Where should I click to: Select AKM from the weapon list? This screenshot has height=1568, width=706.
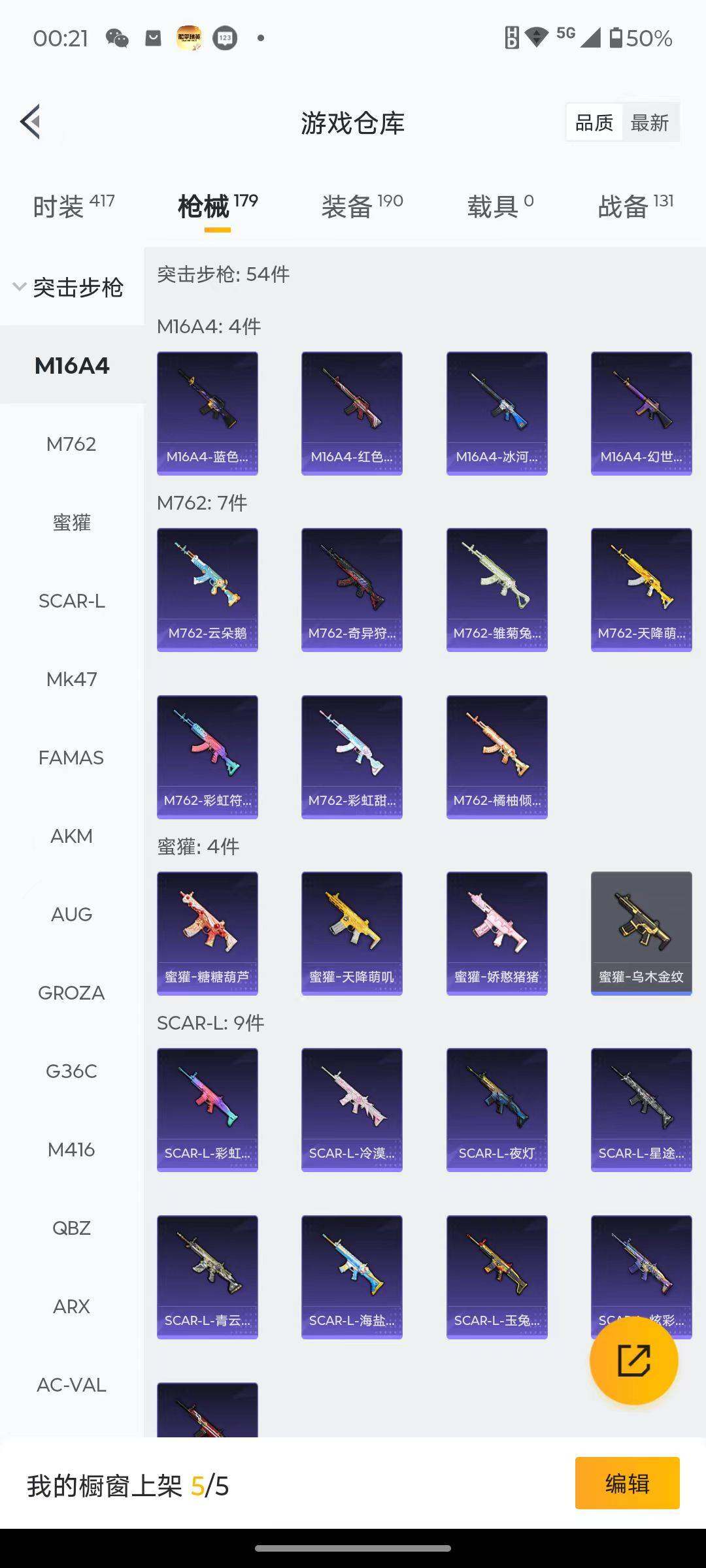pyautogui.click(x=71, y=836)
